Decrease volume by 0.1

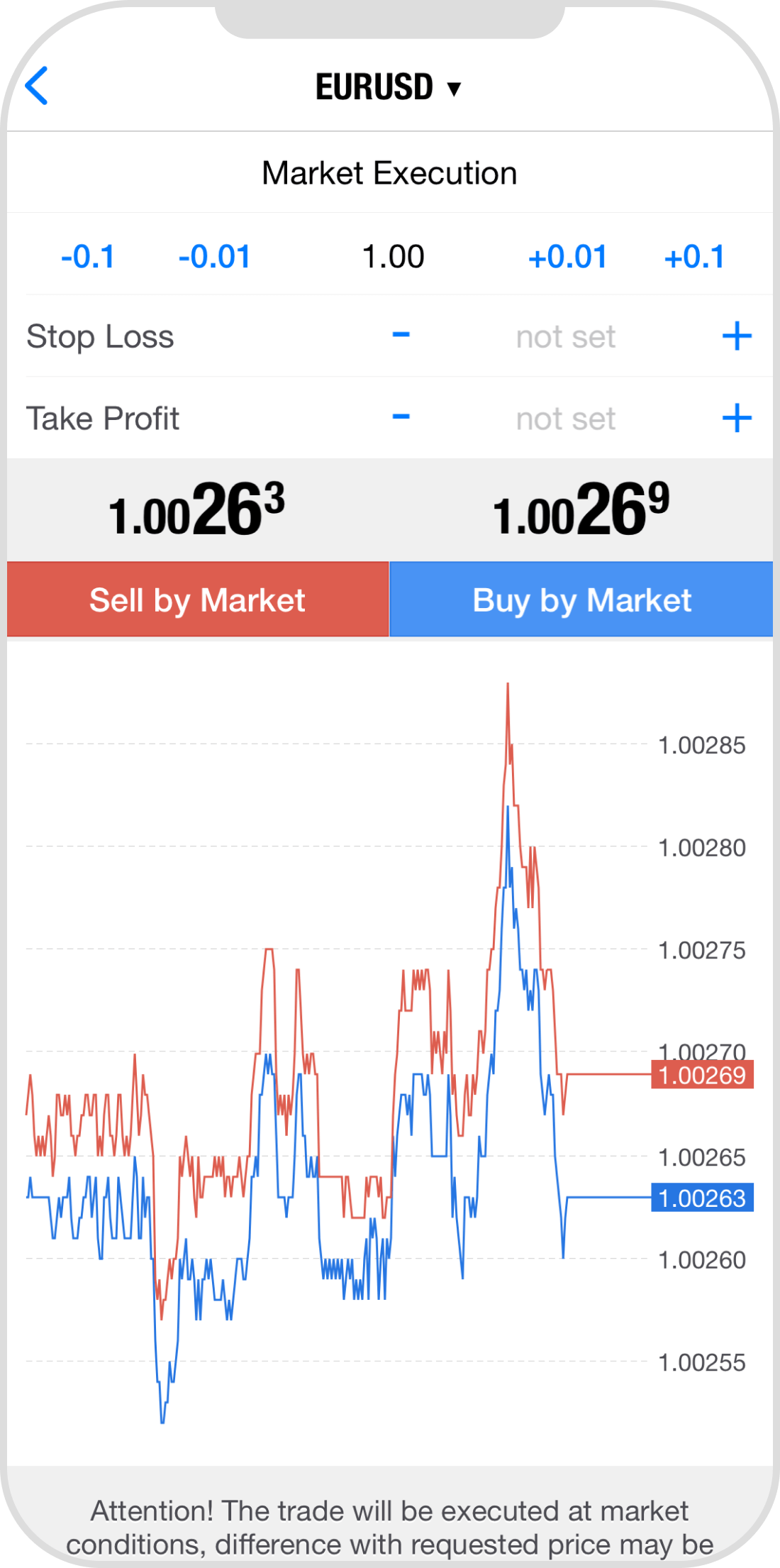pyautogui.click(x=88, y=257)
